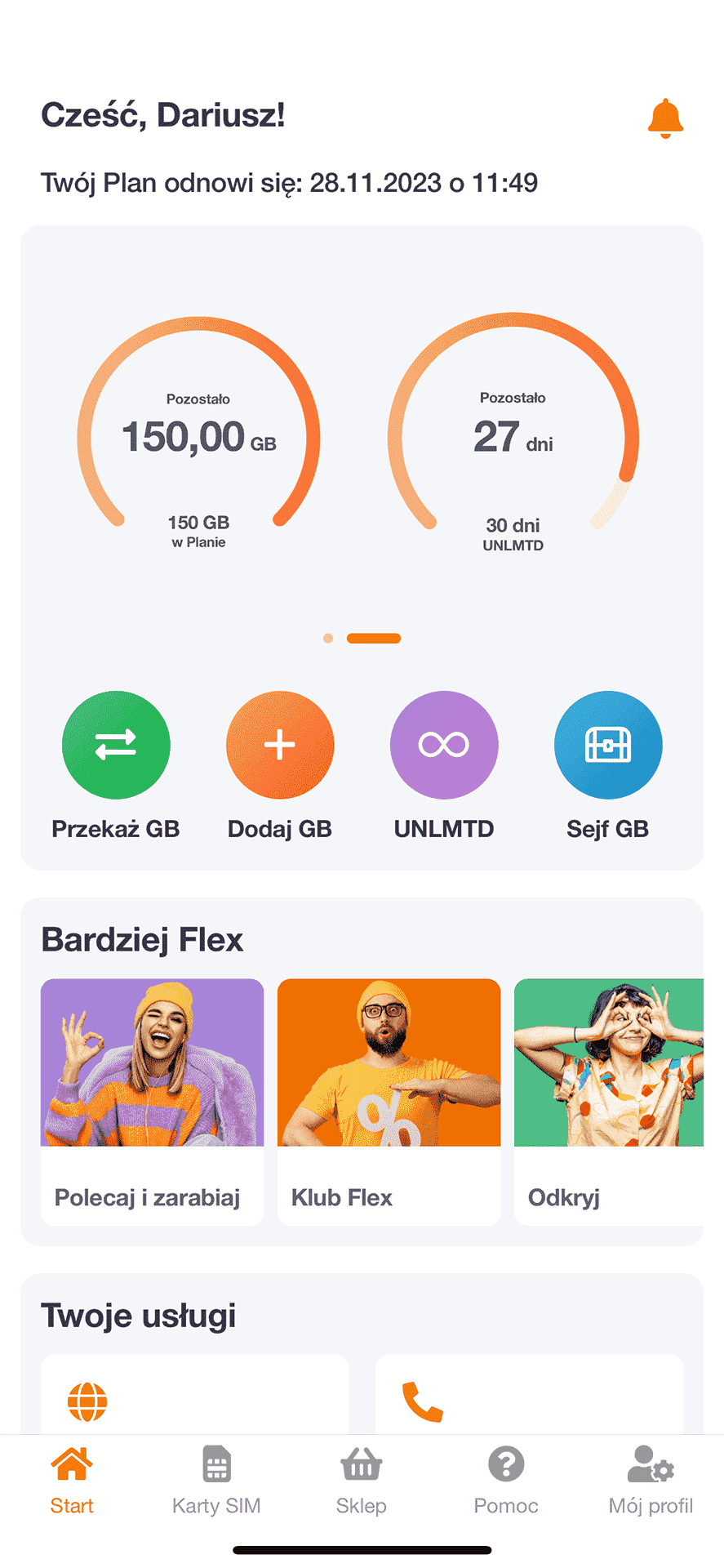Screen dimensions: 724x1568
Task: Open the Pomoc tab
Action: coord(506,1480)
